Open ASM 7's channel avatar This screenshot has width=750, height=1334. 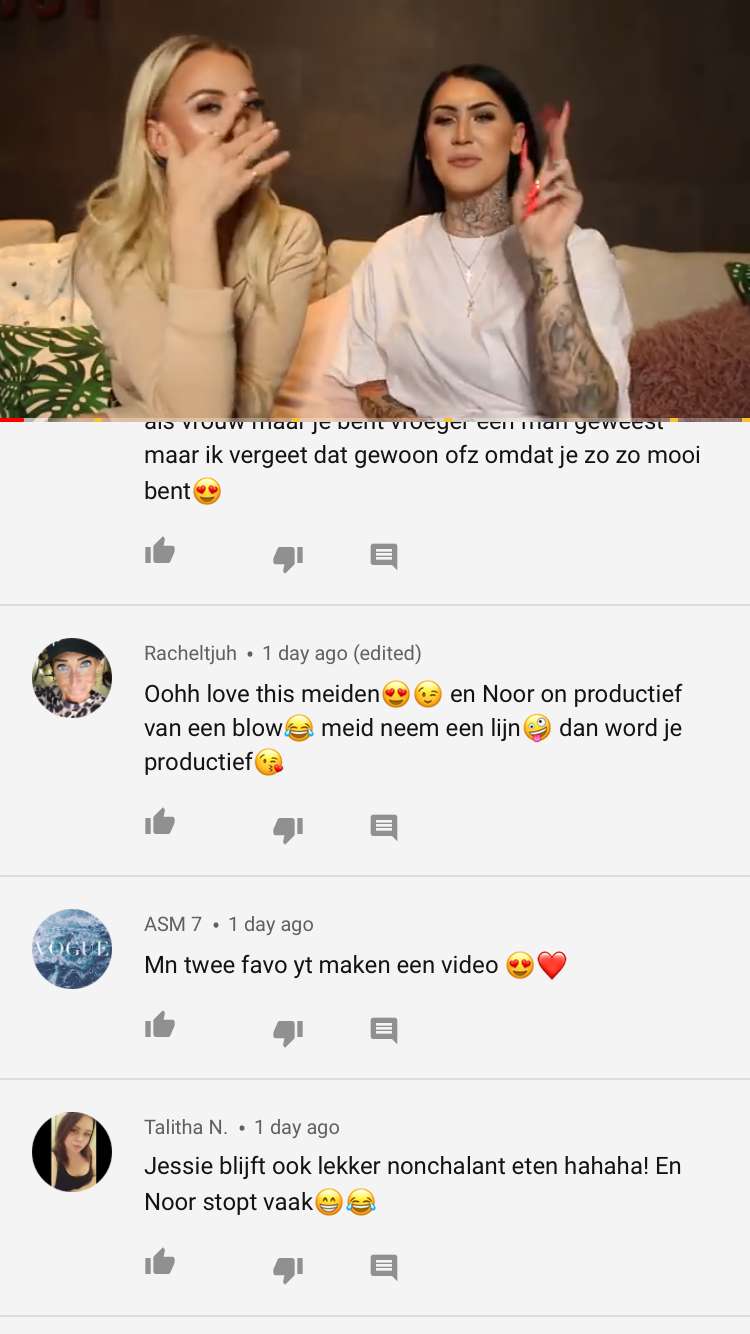(x=72, y=949)
